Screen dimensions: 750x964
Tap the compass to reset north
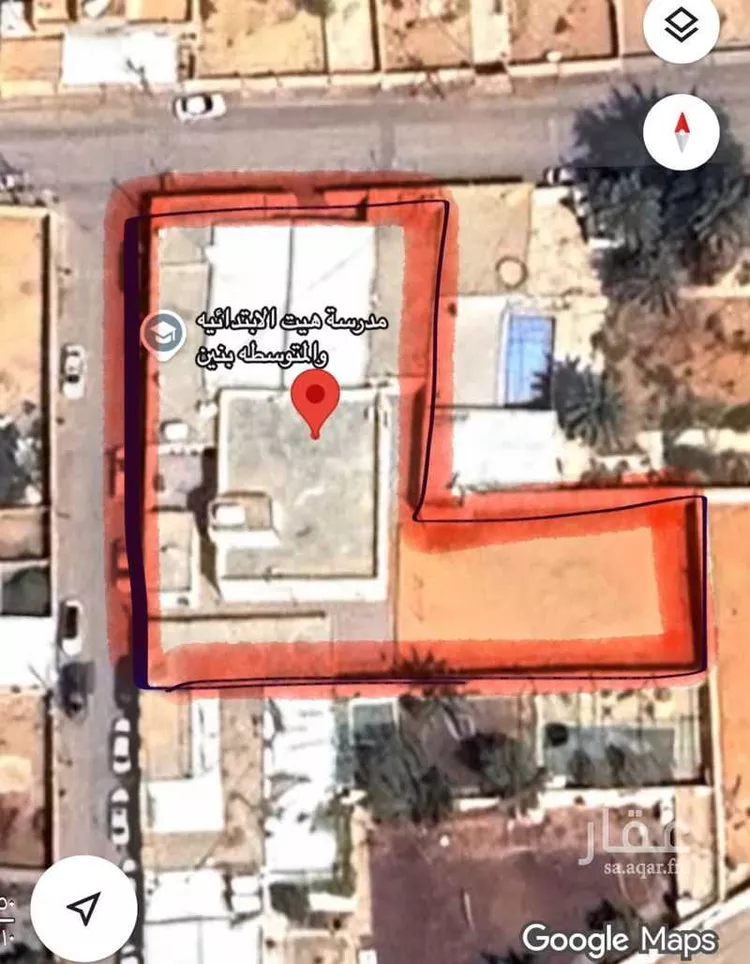click(682, 132)
